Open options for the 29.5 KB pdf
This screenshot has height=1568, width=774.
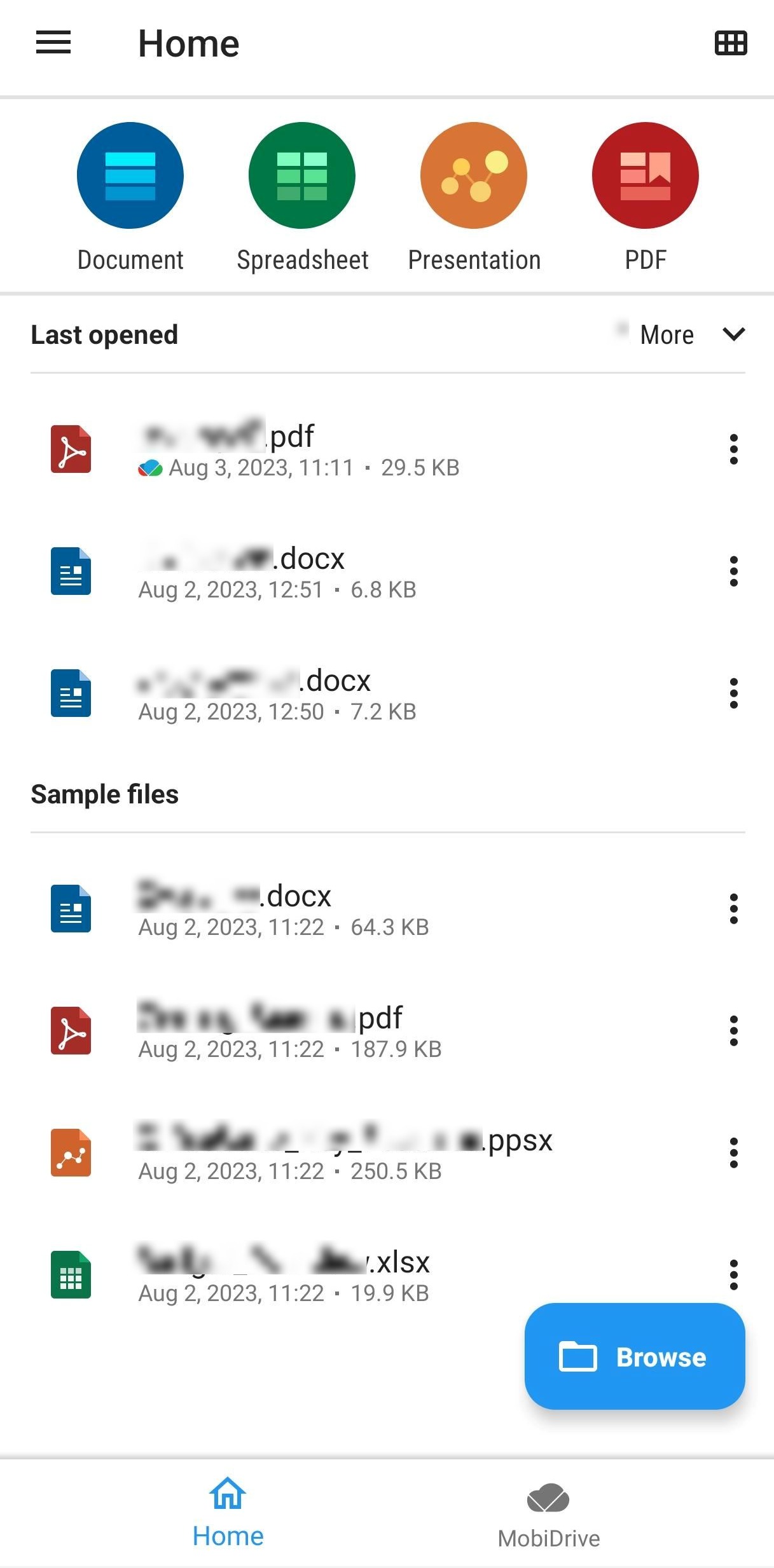click(x=733, y=449)
